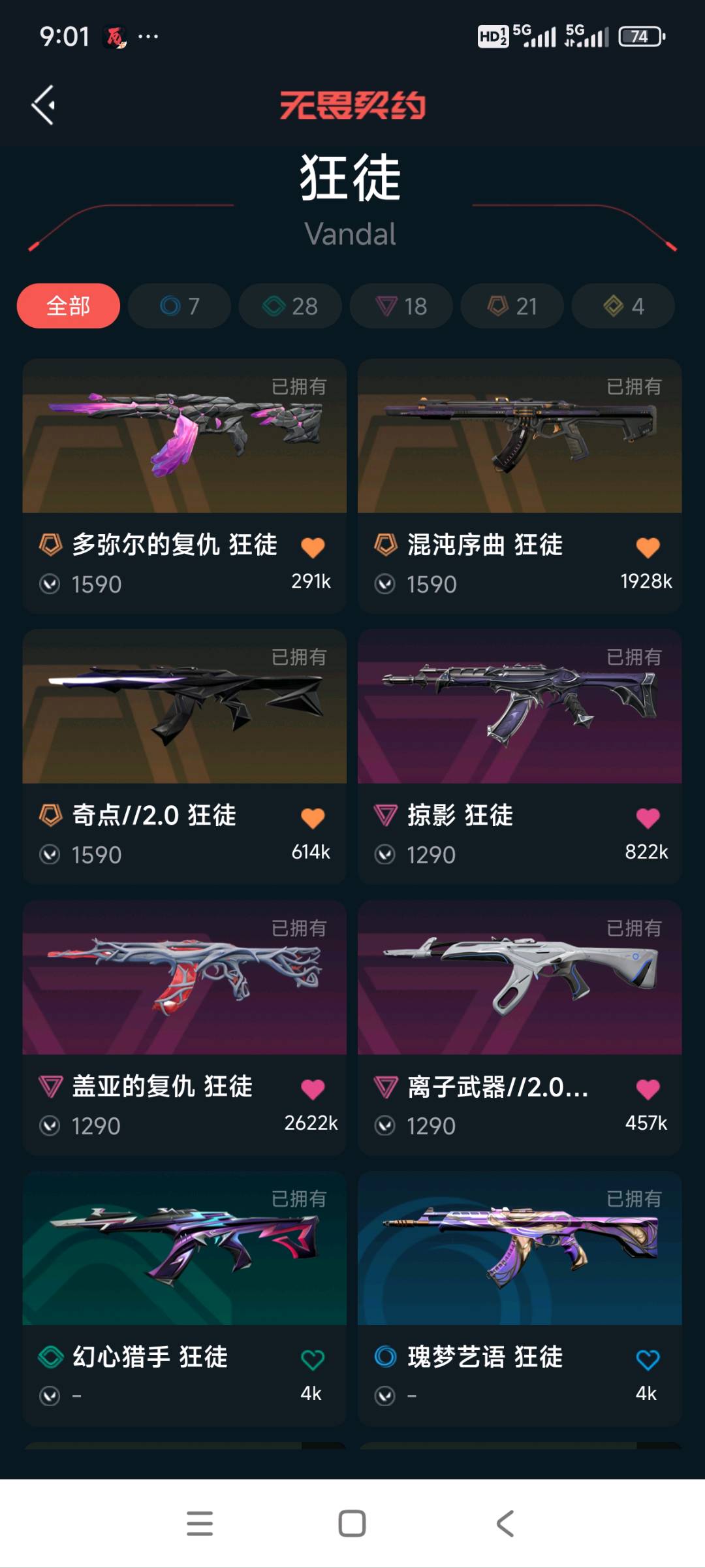Filter by the orange tier showing 21
This screenshot has width=705, height=1568.
pyautogui.click(x=512, y=306)
